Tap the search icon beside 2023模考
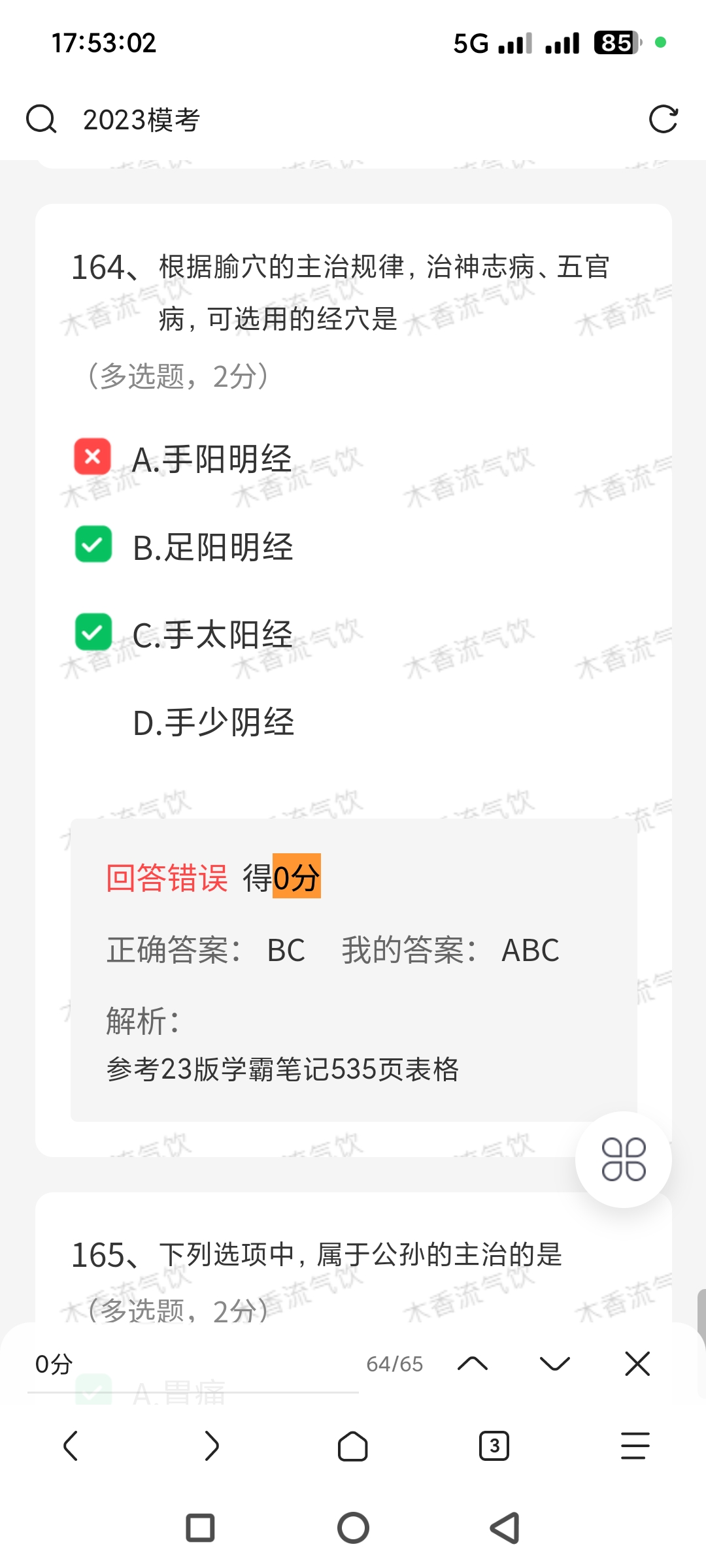706x1568 pixels. 41,120
